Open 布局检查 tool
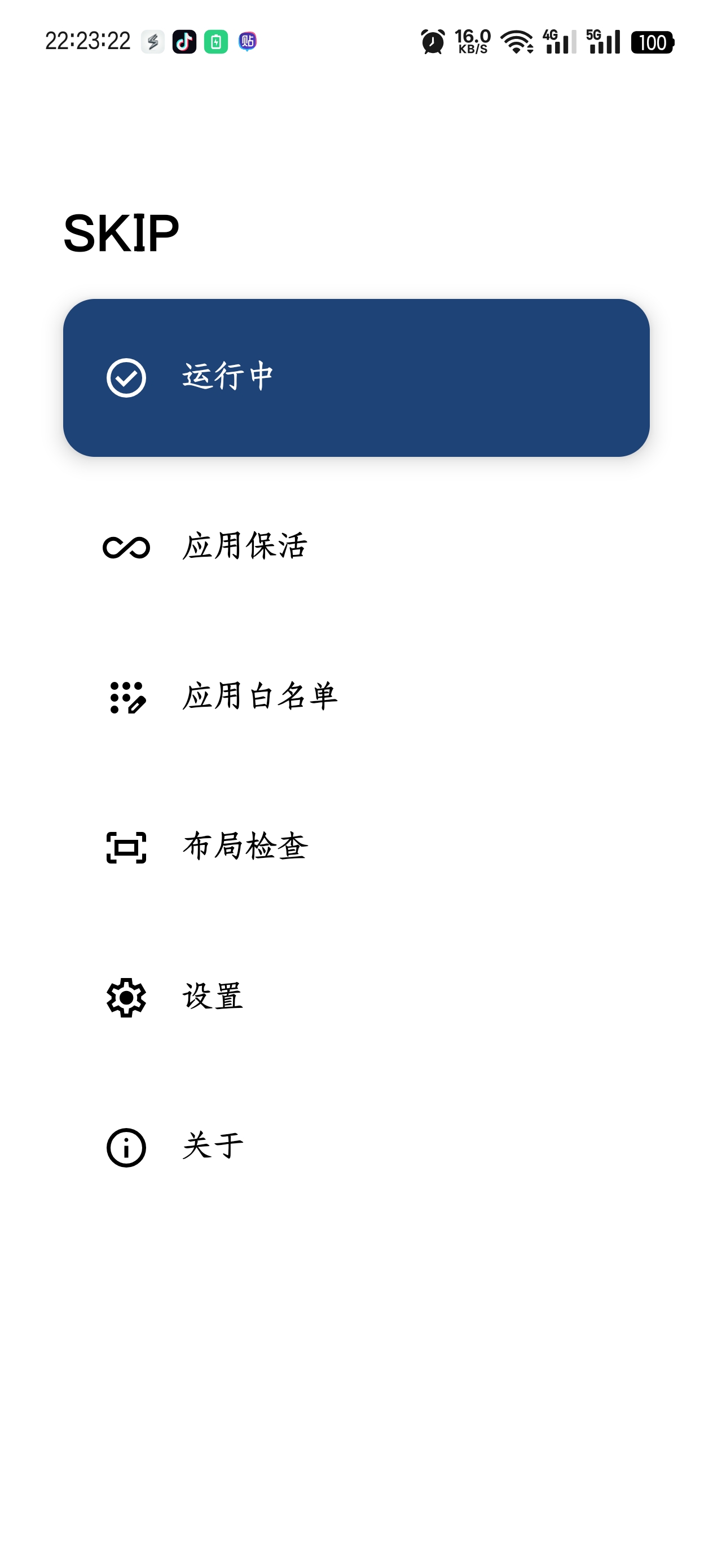 tap(245, 847)
